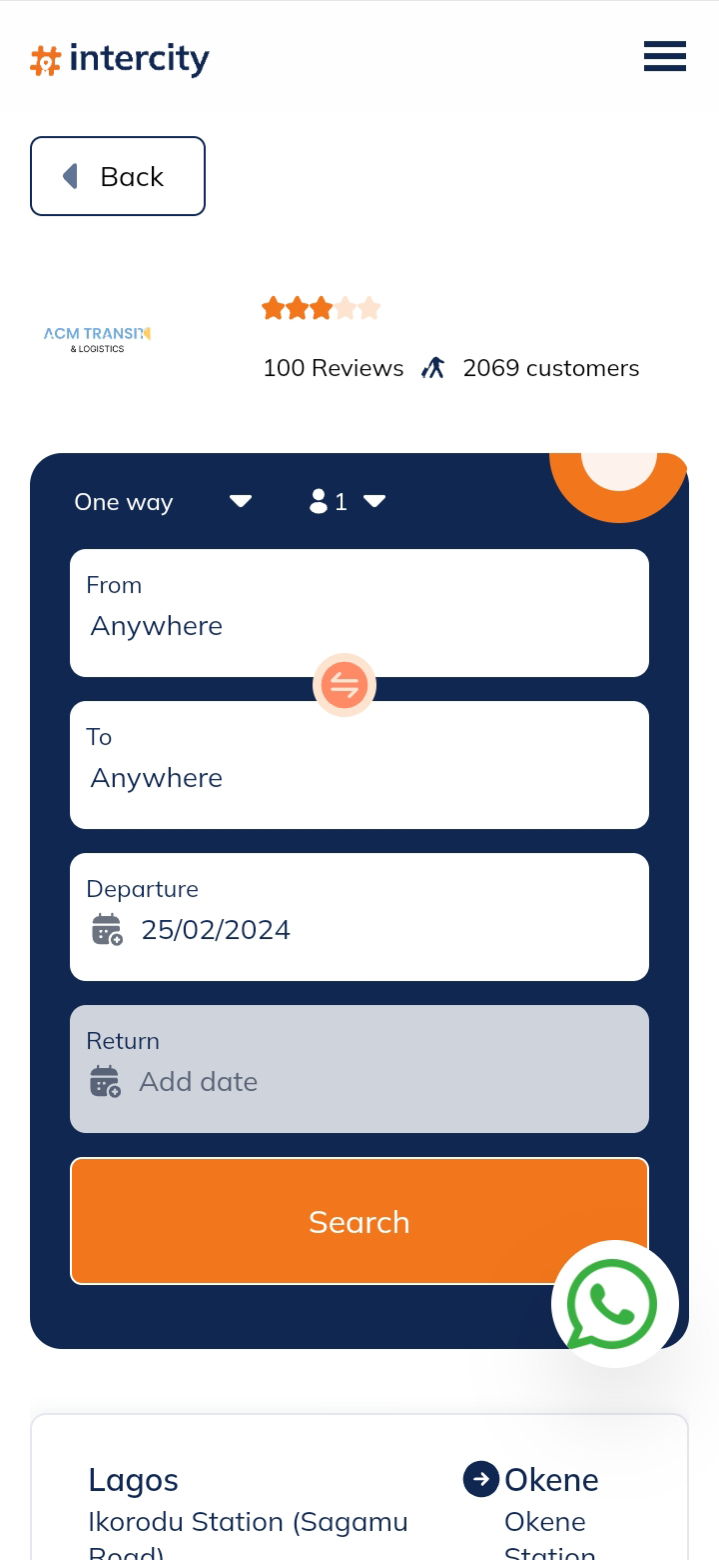The height and width of the screenshot is (1560, 719).
Task: Add a Return date
Action: click(359, 1069)
